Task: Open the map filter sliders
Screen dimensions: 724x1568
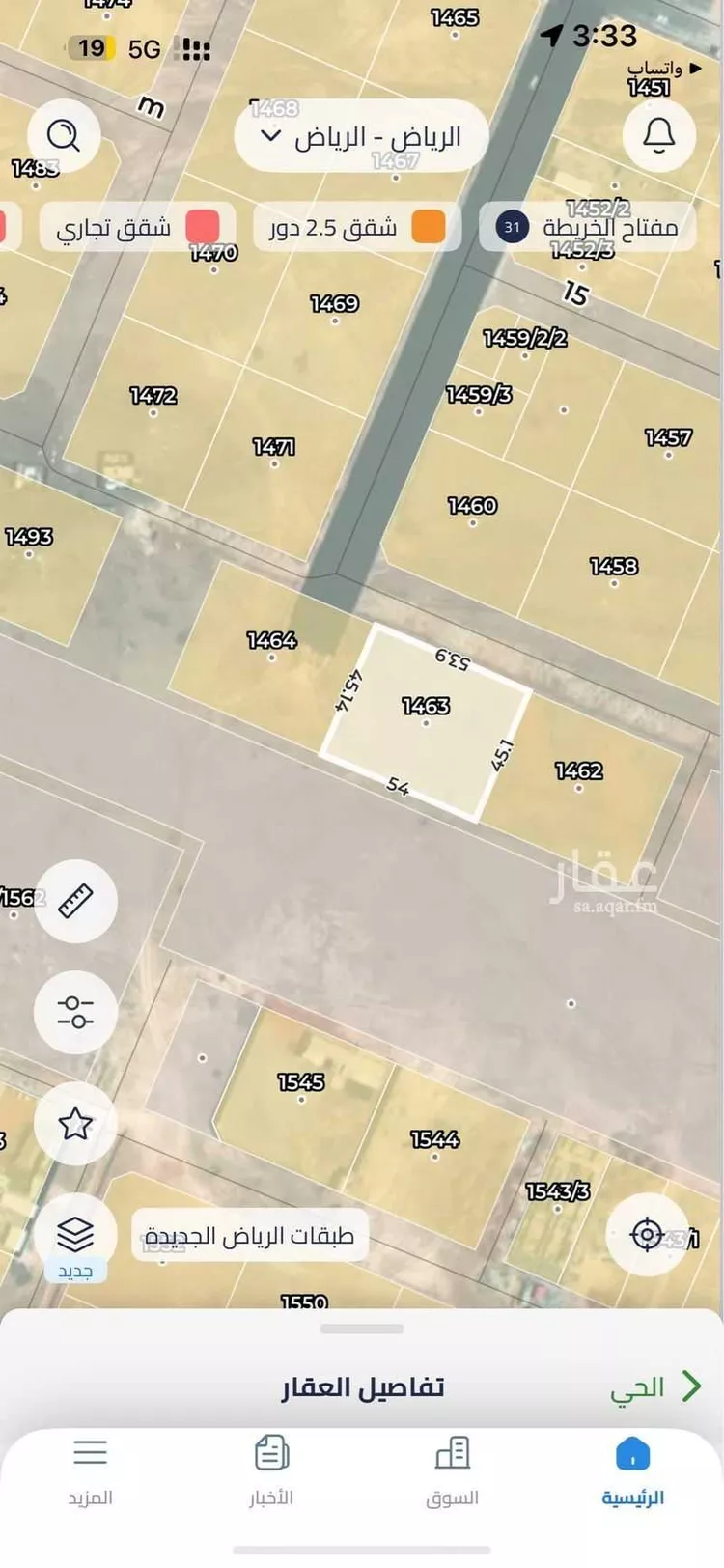Action: point(75,1012)
